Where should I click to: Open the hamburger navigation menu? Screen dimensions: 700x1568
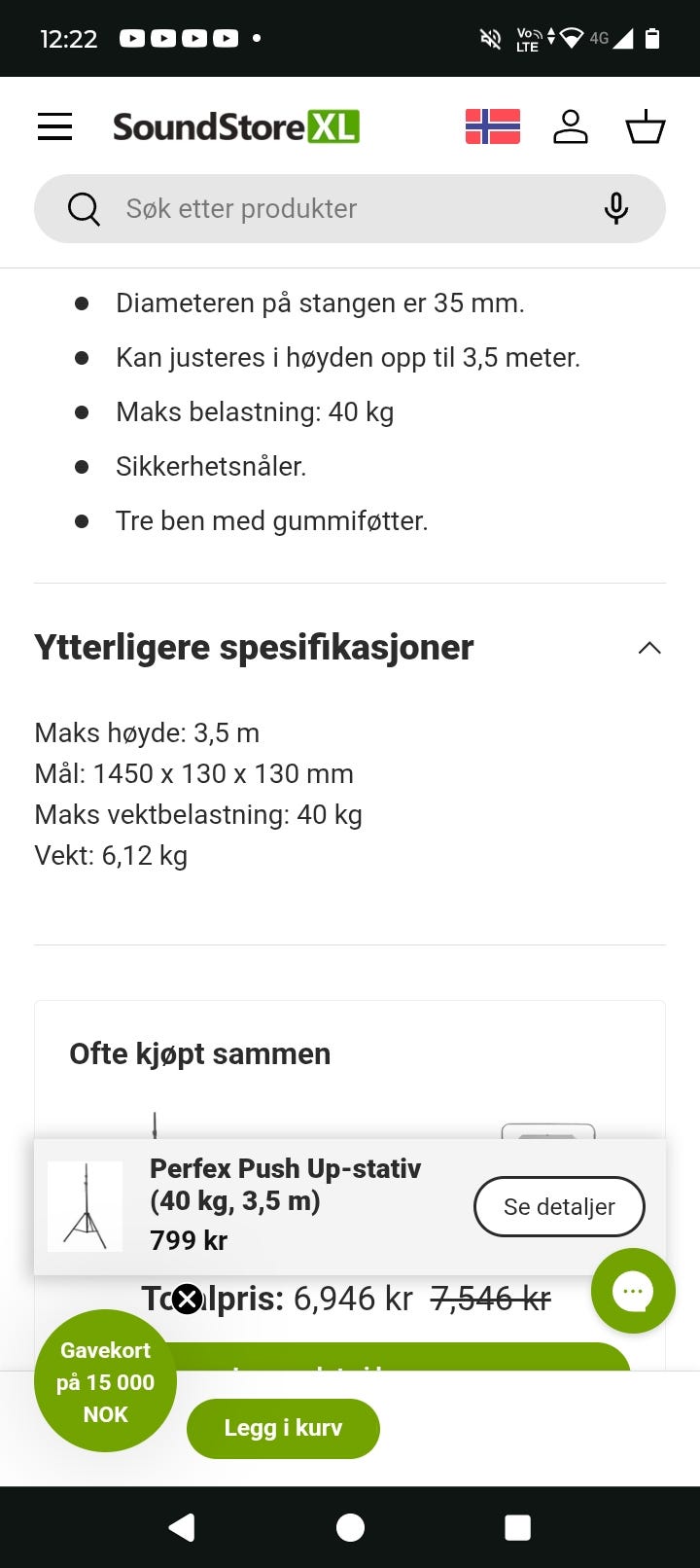tap(54, 126)
